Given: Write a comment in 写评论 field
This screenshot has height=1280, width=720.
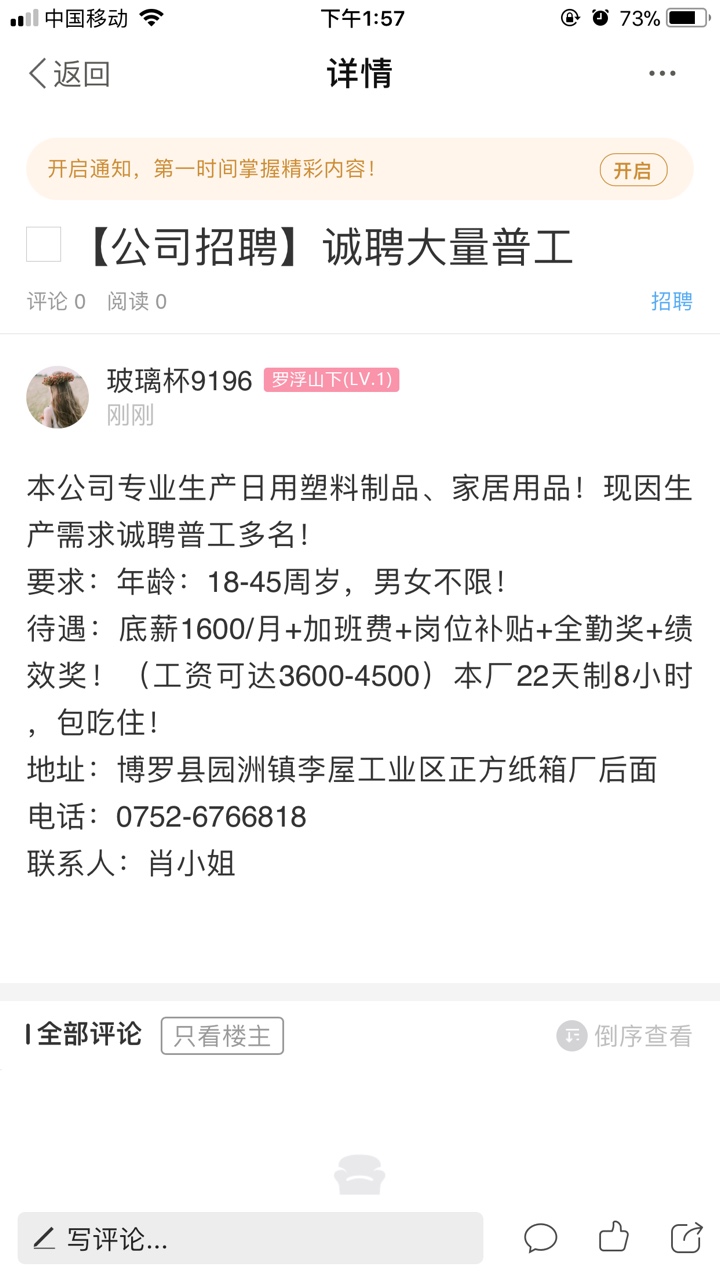Looking at the screenshot, I should 250,1239.
